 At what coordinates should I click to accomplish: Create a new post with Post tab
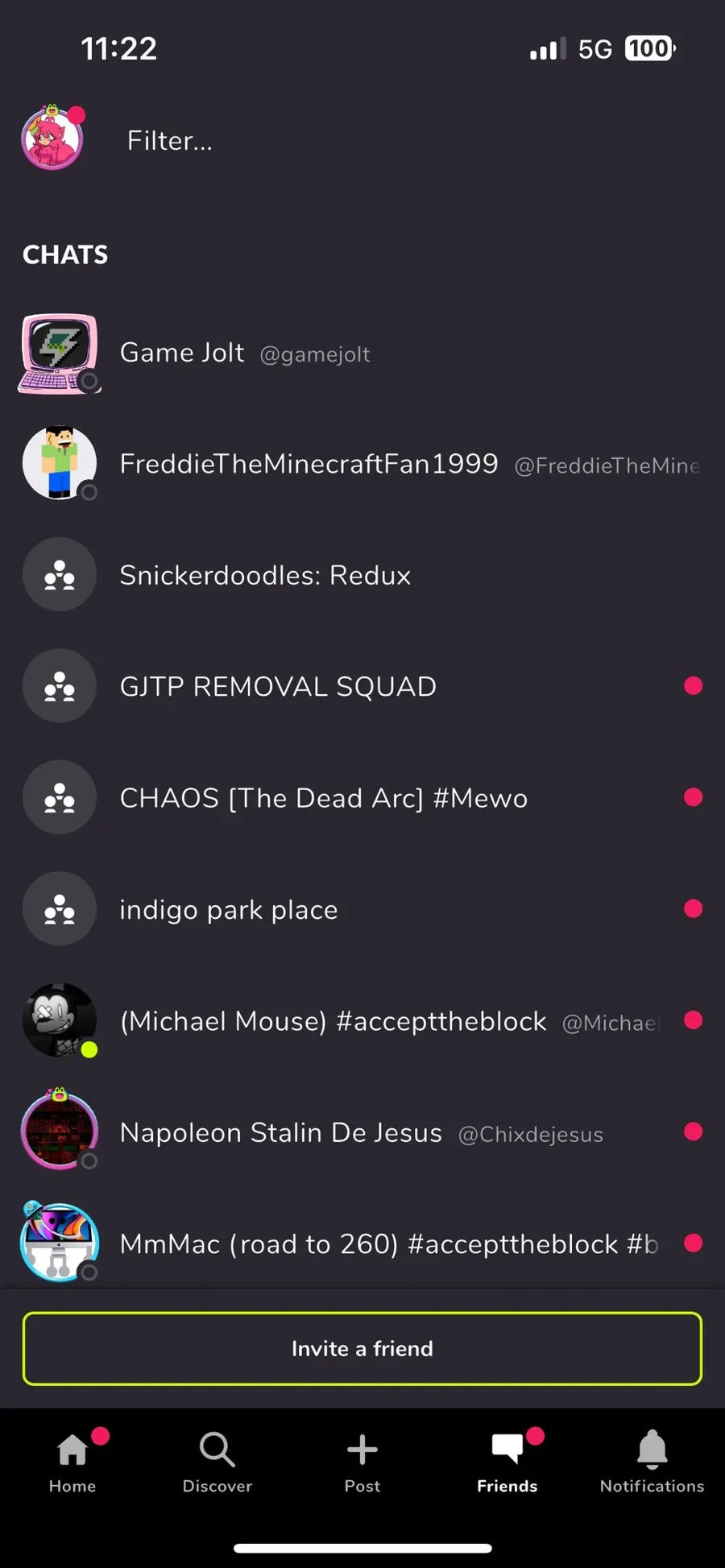pyautogui.click(x=362, y=1461)
